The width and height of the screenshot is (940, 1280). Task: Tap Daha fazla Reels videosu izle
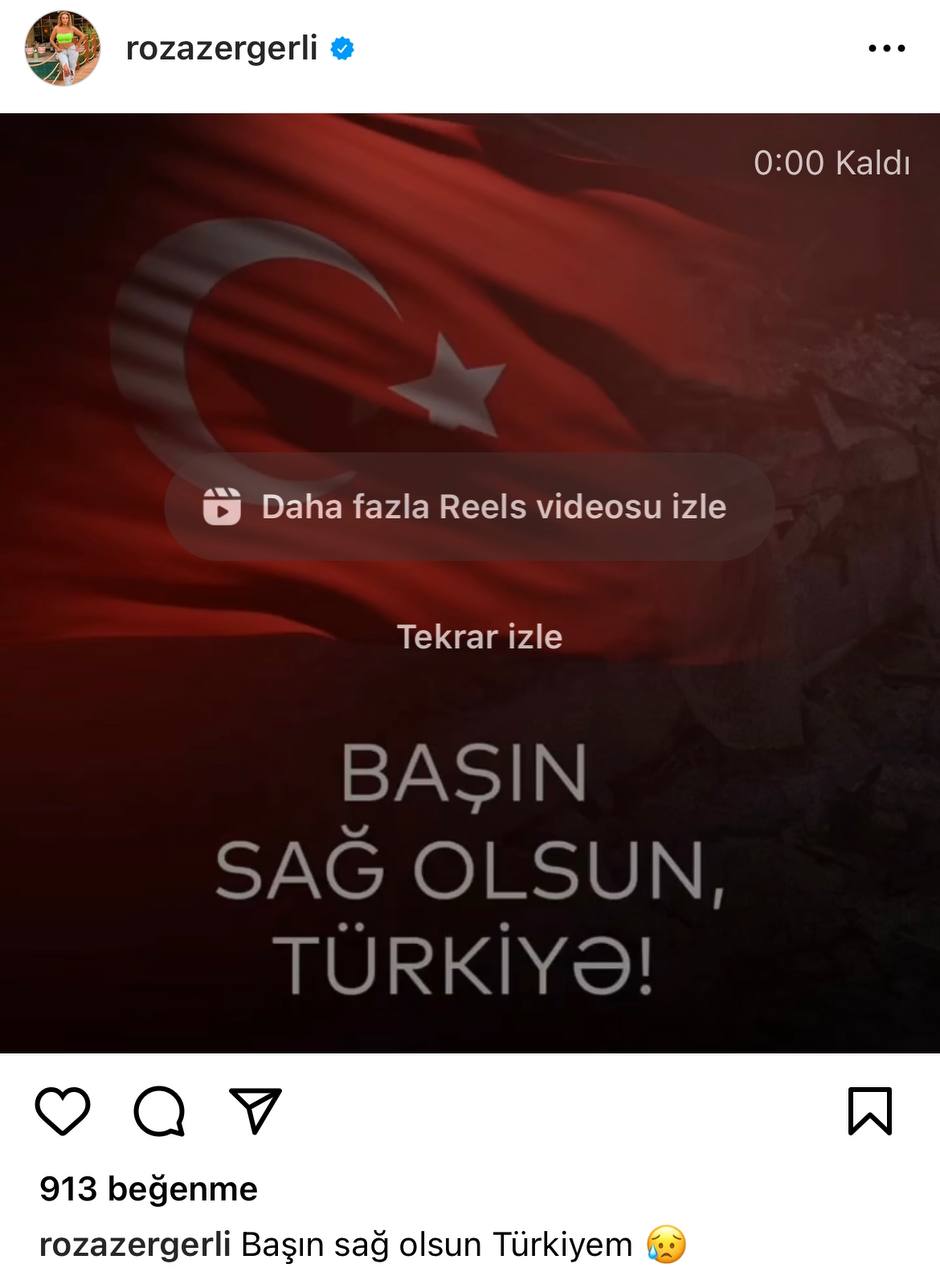tap(469, 507)
